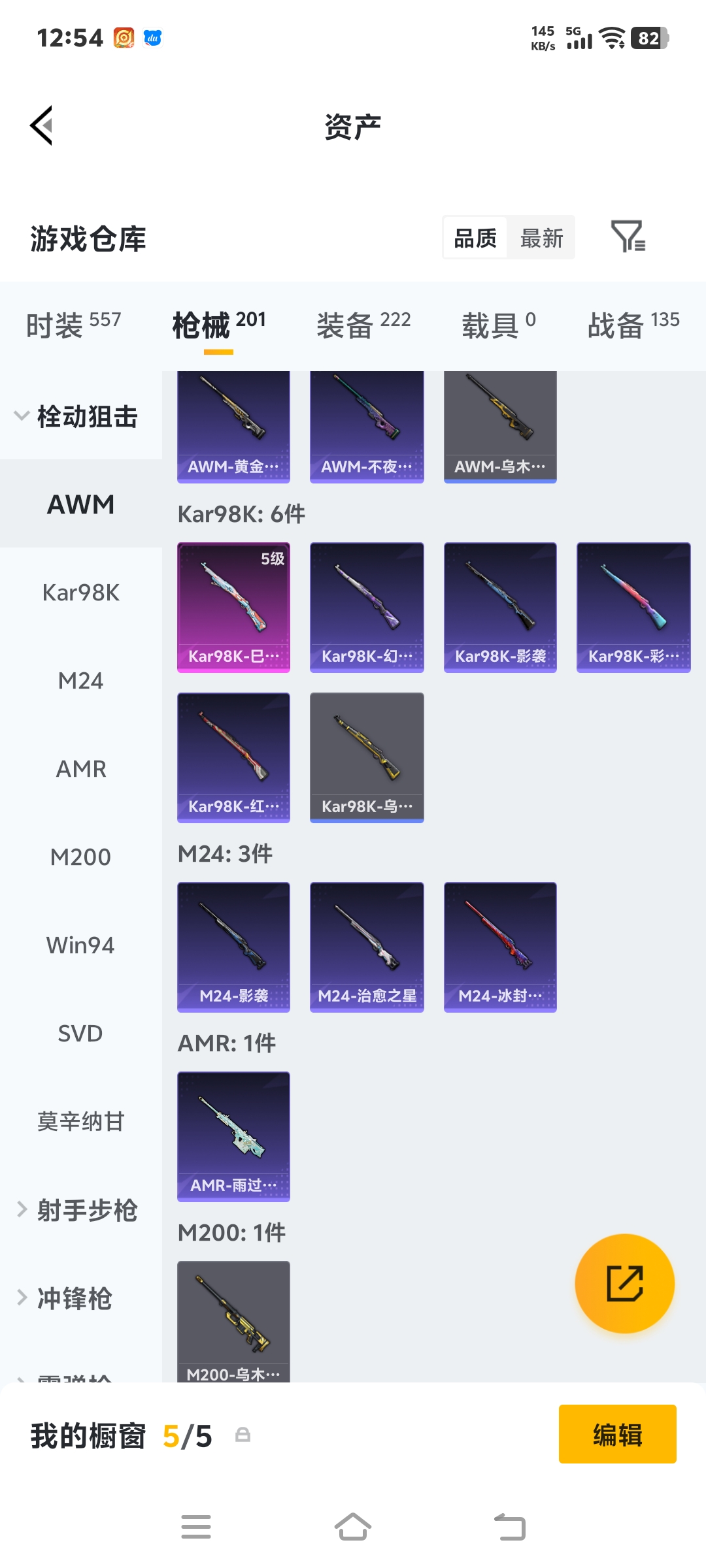
Task: Open the AMR-雨过 skin tile
Action: coord(233,1136)
